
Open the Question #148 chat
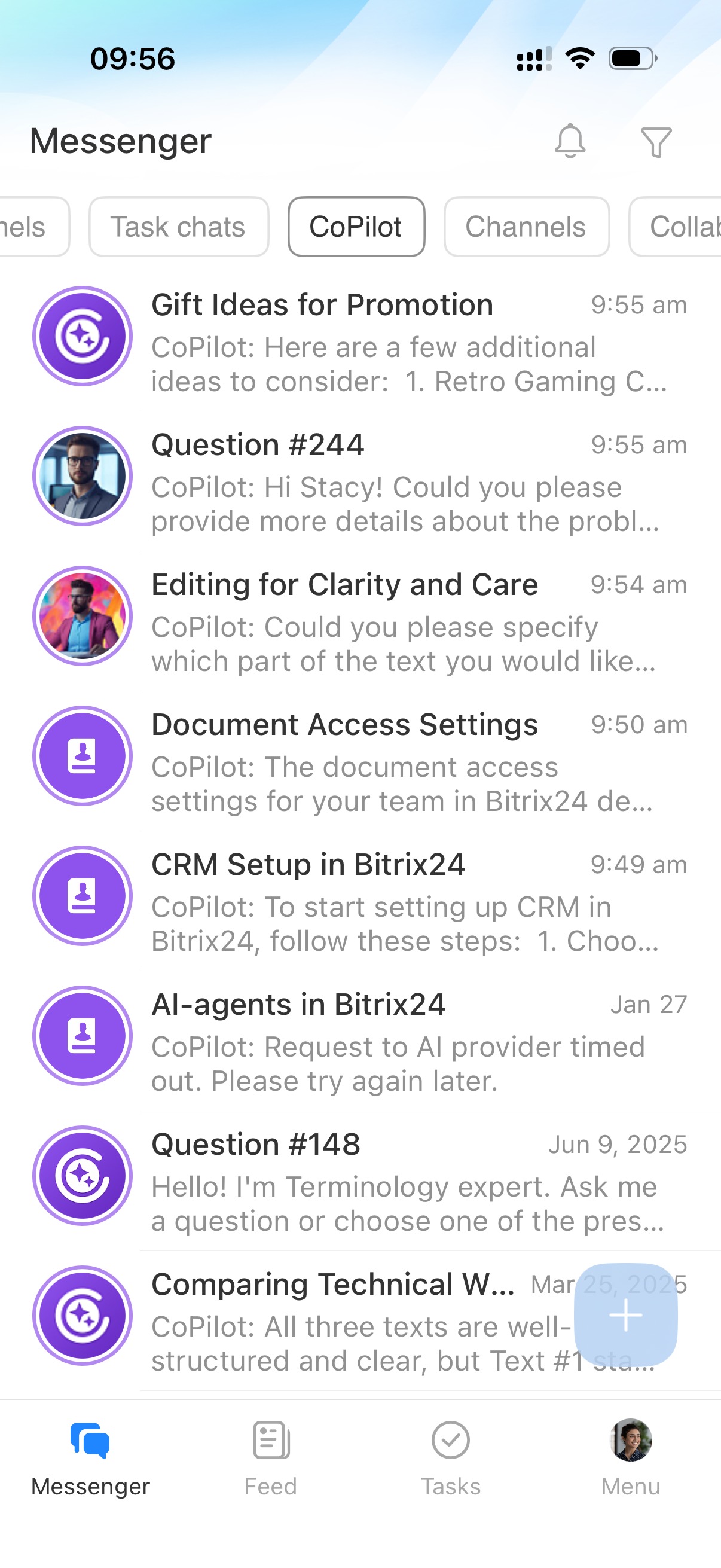[x=389, y=1182]
